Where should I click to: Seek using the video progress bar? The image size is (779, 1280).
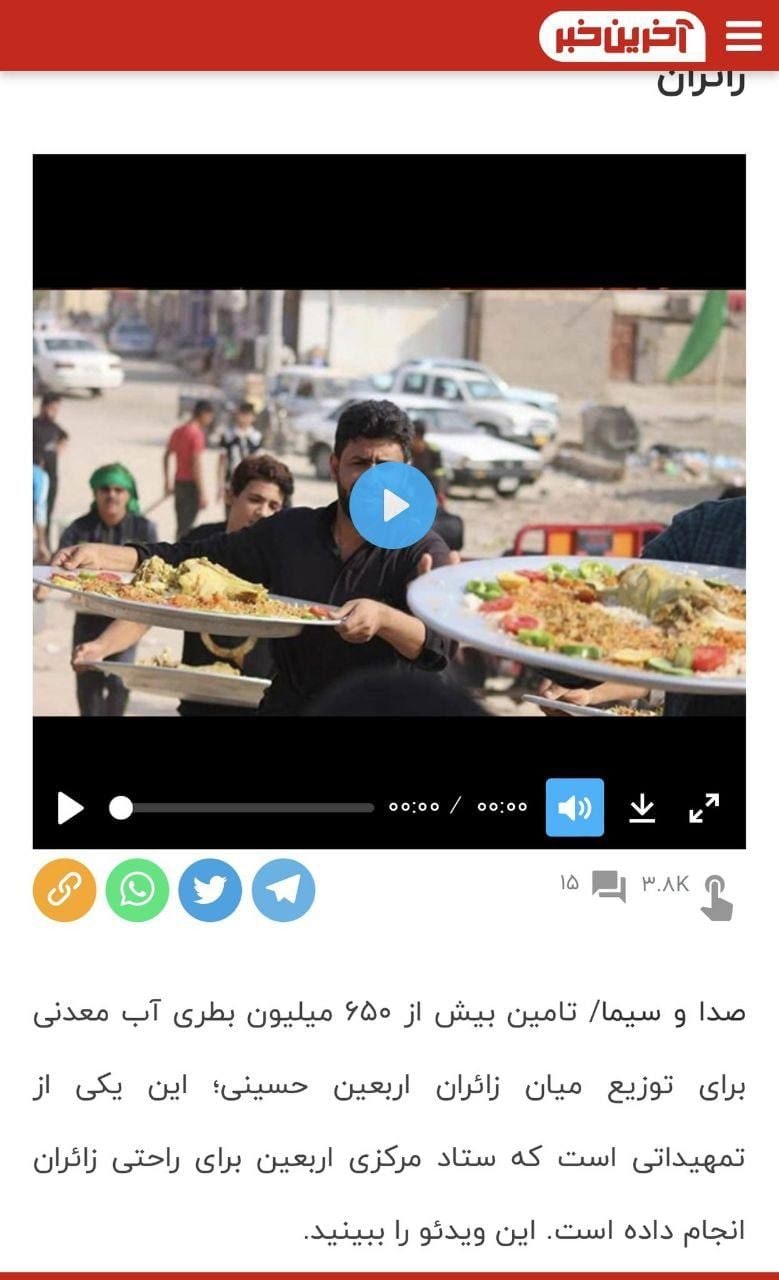[245, 808]
